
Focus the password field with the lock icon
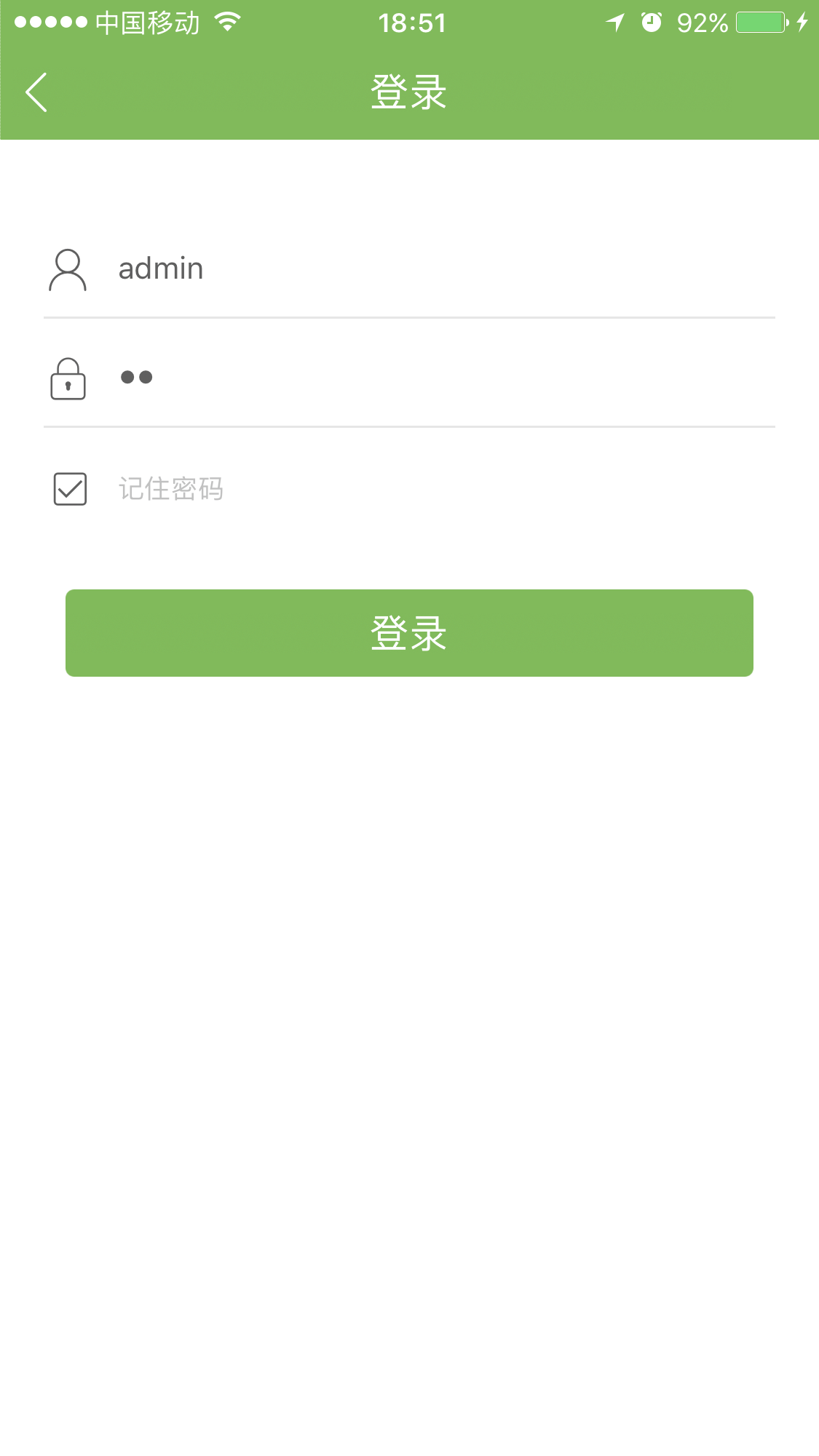[437, 378]
